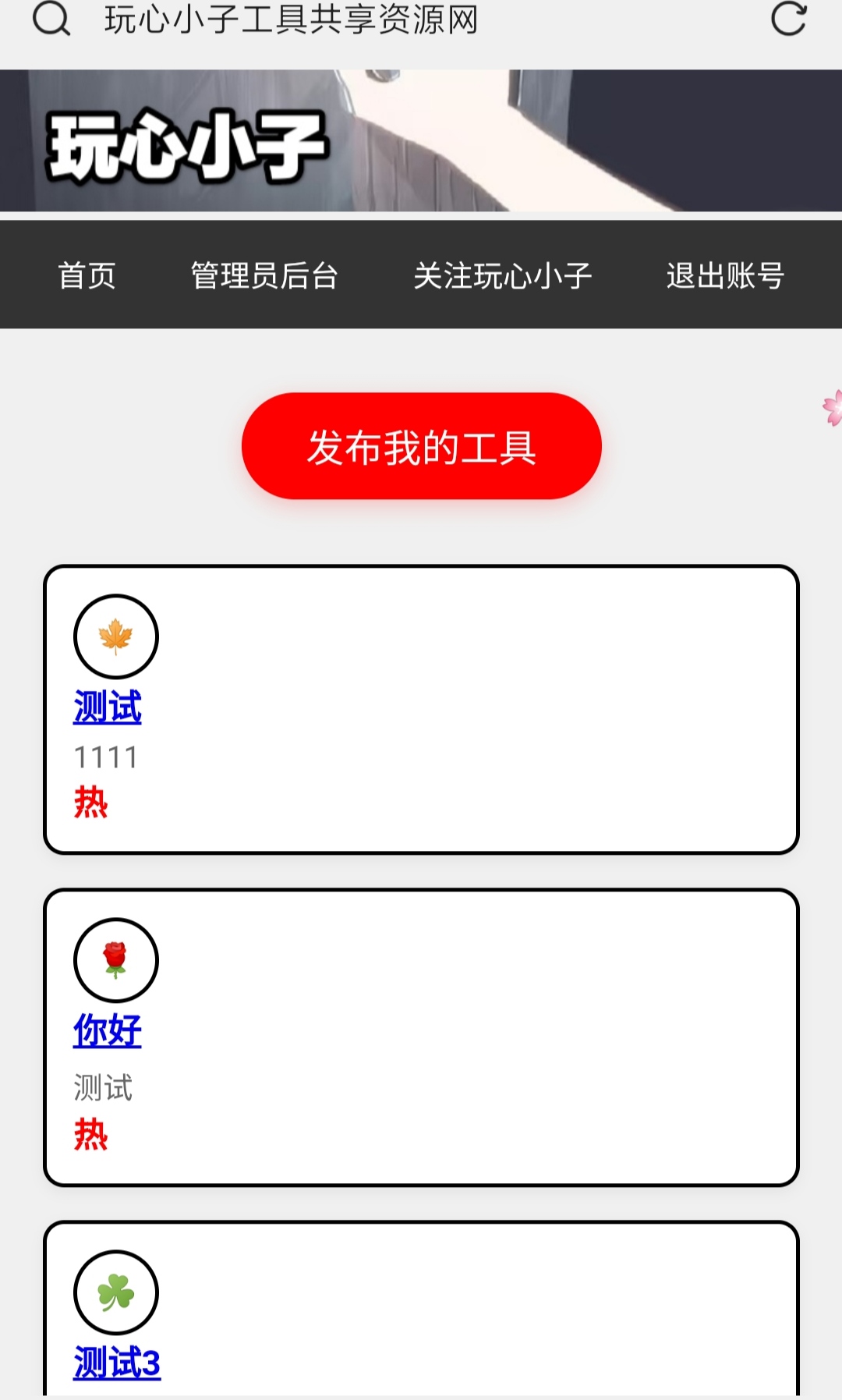Open the maple leaf avatar of 测试
This screenshot has height=1400, width=842.
(x=115, y=636)
